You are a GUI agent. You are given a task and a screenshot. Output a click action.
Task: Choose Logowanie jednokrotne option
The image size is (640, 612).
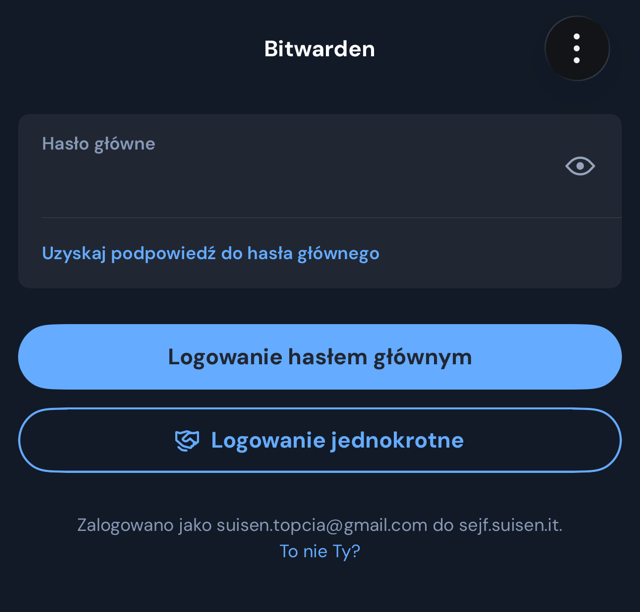320,440
